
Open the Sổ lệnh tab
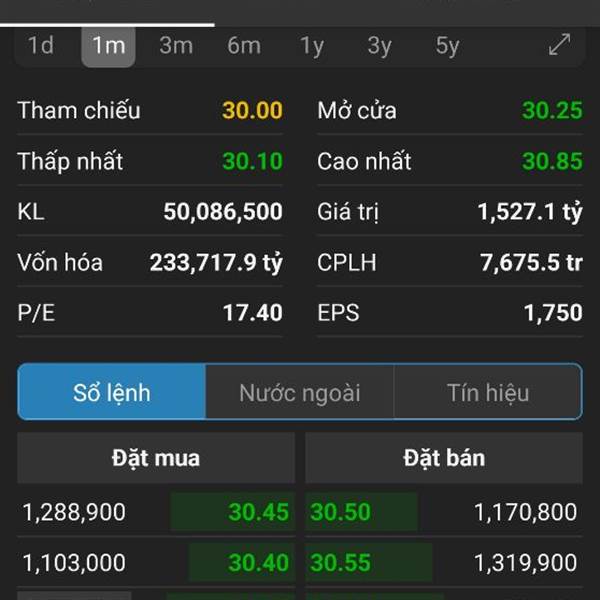point(112,392)
